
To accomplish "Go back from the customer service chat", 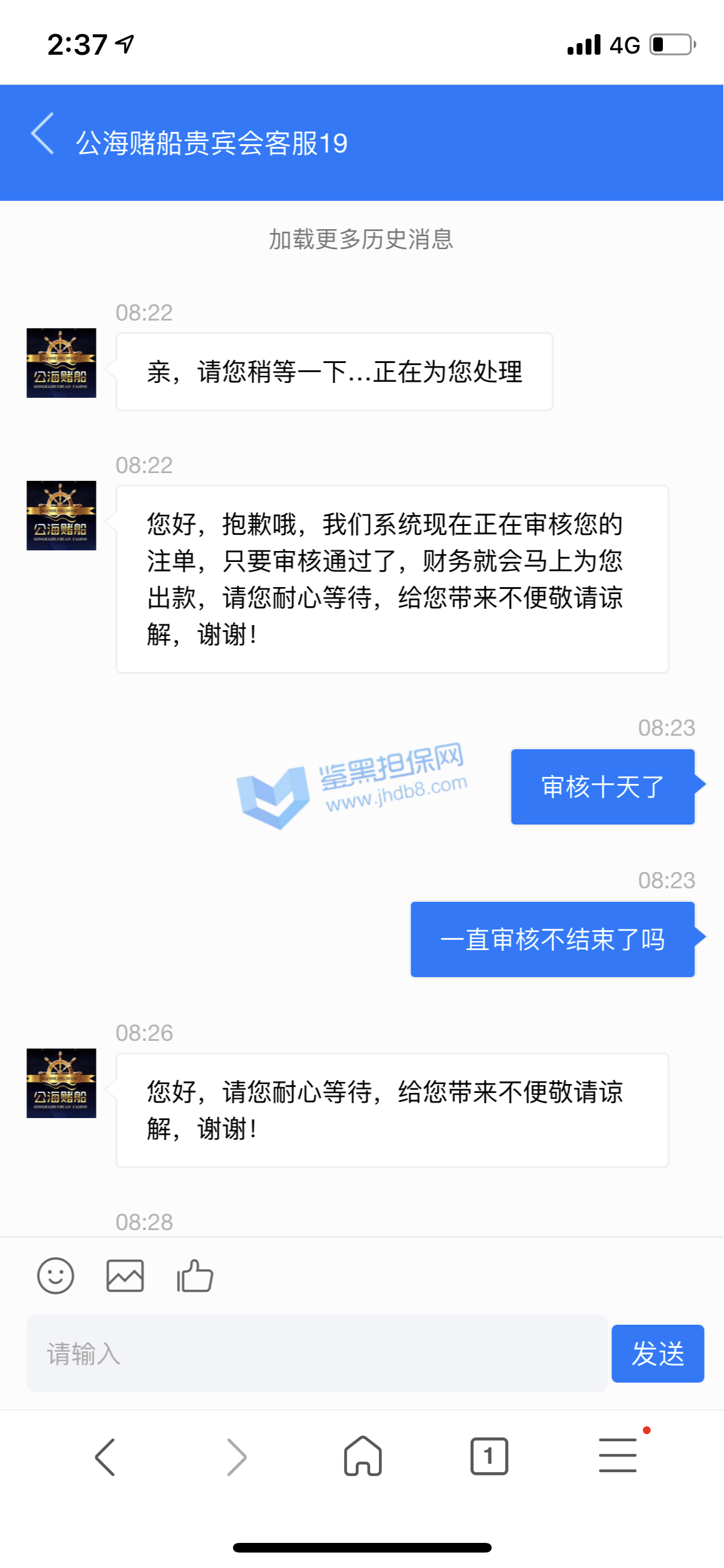I will (x=42, y=135).
